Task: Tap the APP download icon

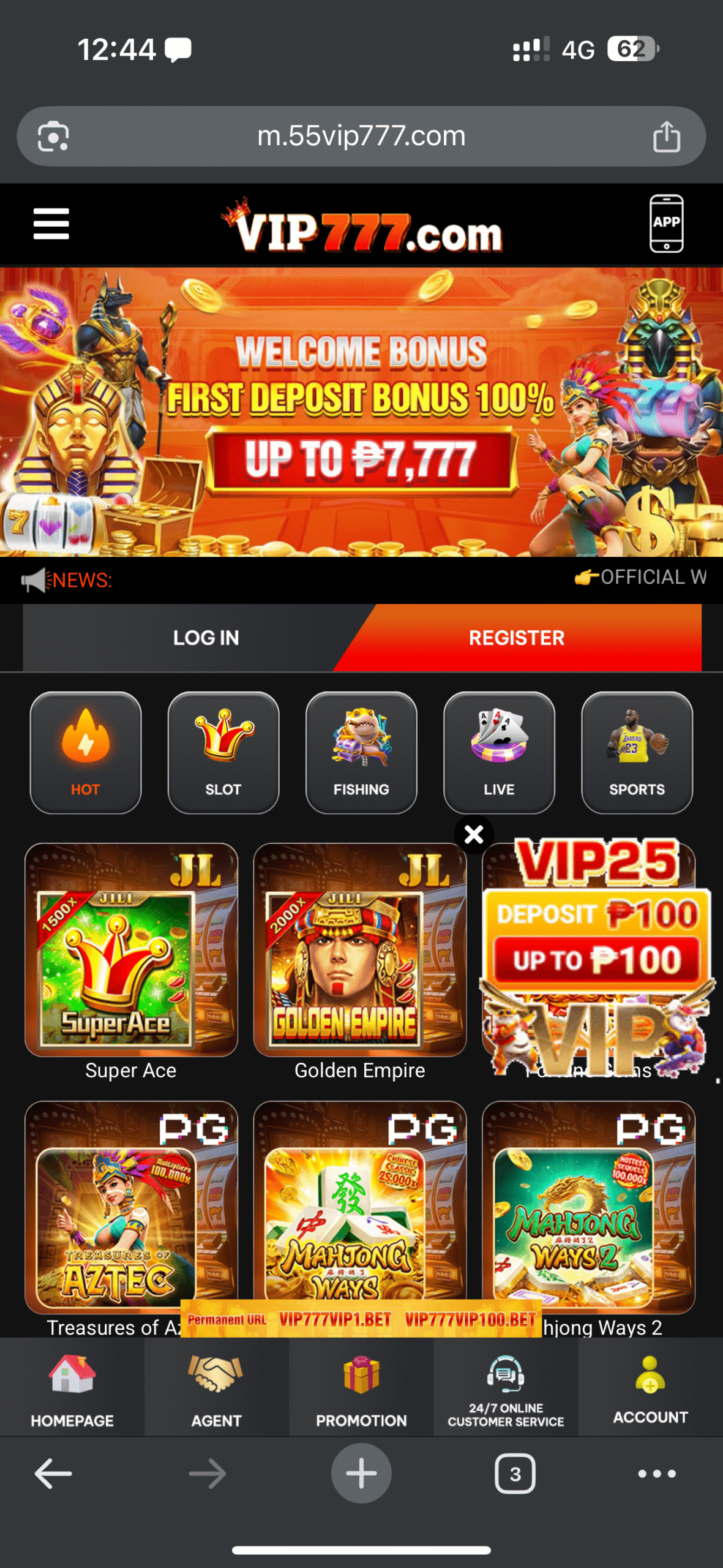Action: [x=666, y=224]
